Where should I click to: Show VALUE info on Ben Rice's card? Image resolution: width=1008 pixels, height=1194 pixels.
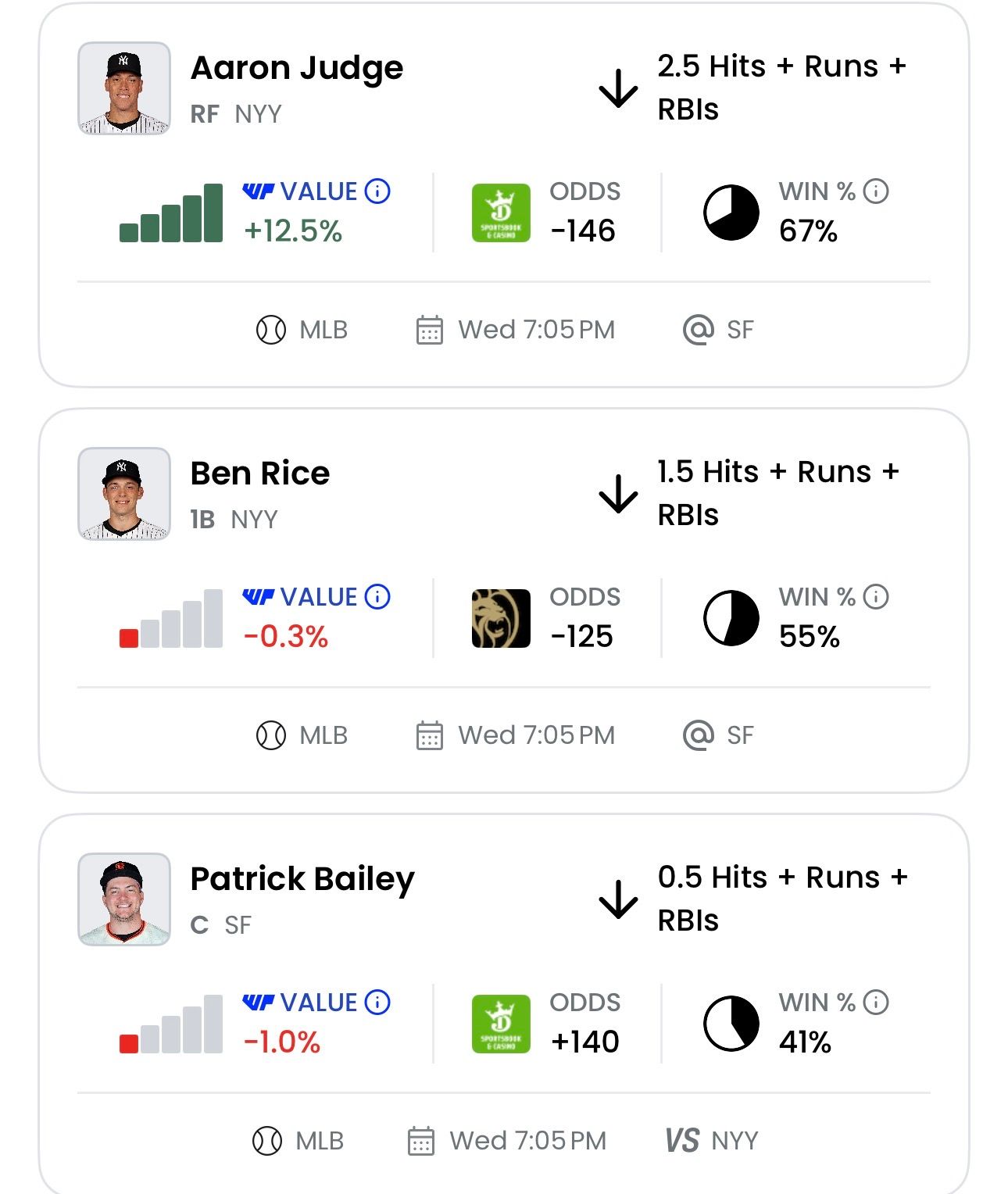(x=377, y=597)
